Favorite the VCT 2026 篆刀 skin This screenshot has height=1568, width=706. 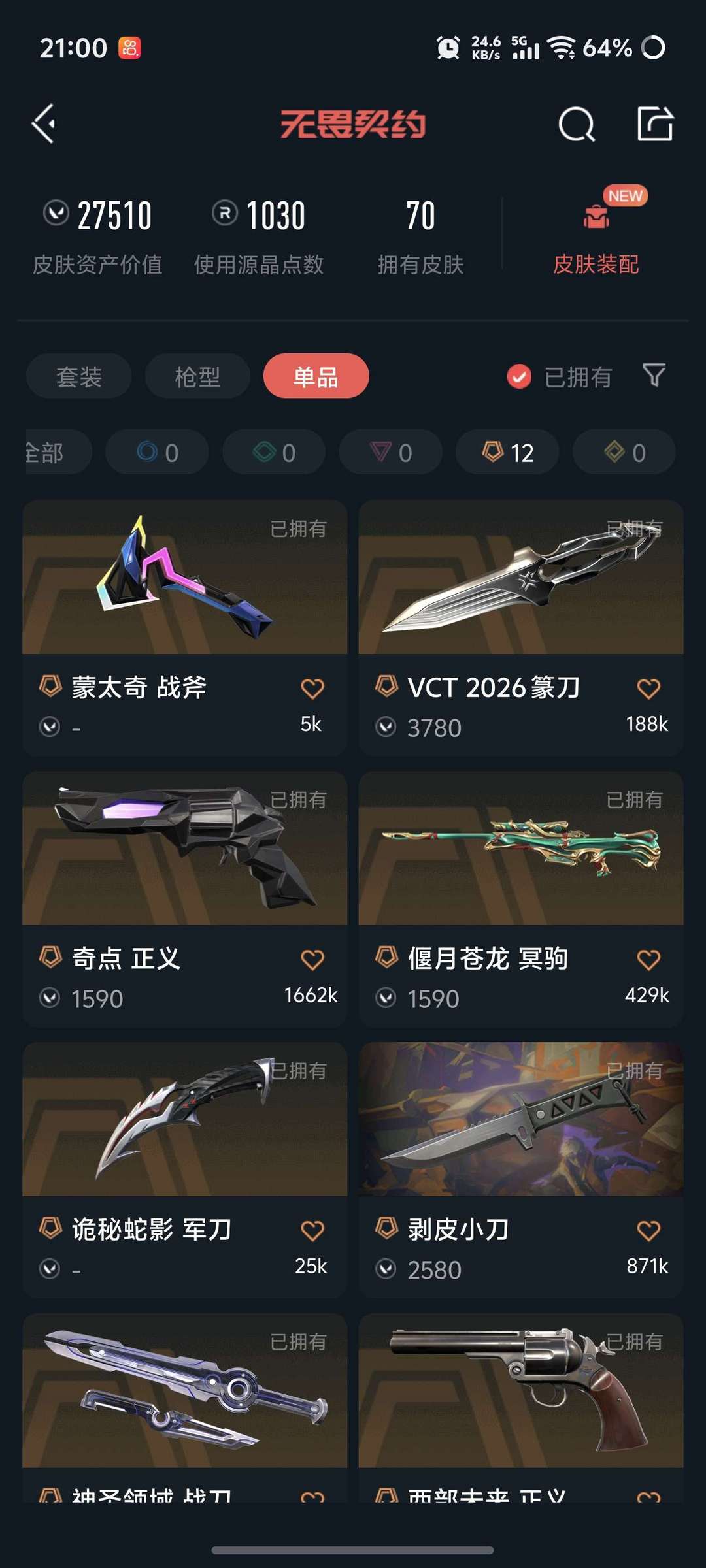click(x=648, y=688)
